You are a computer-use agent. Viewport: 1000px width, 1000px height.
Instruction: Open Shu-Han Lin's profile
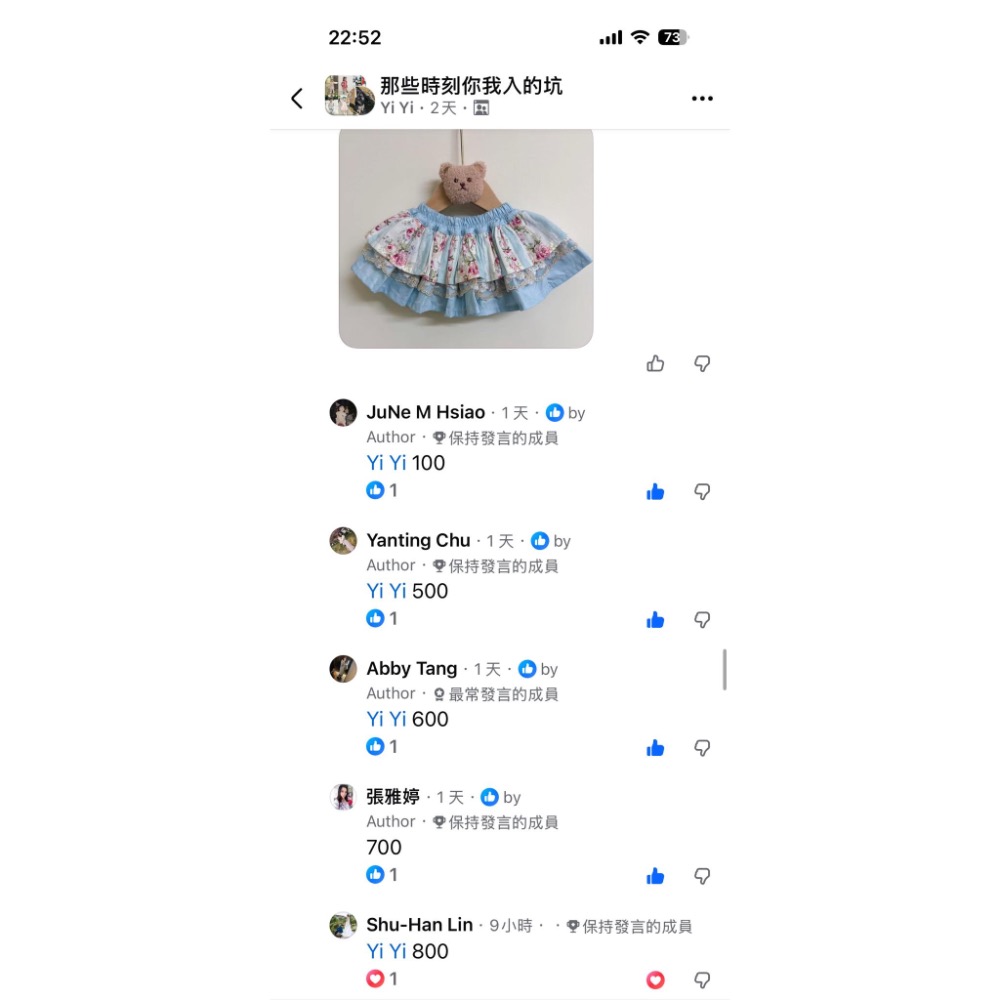coord(419,925)
